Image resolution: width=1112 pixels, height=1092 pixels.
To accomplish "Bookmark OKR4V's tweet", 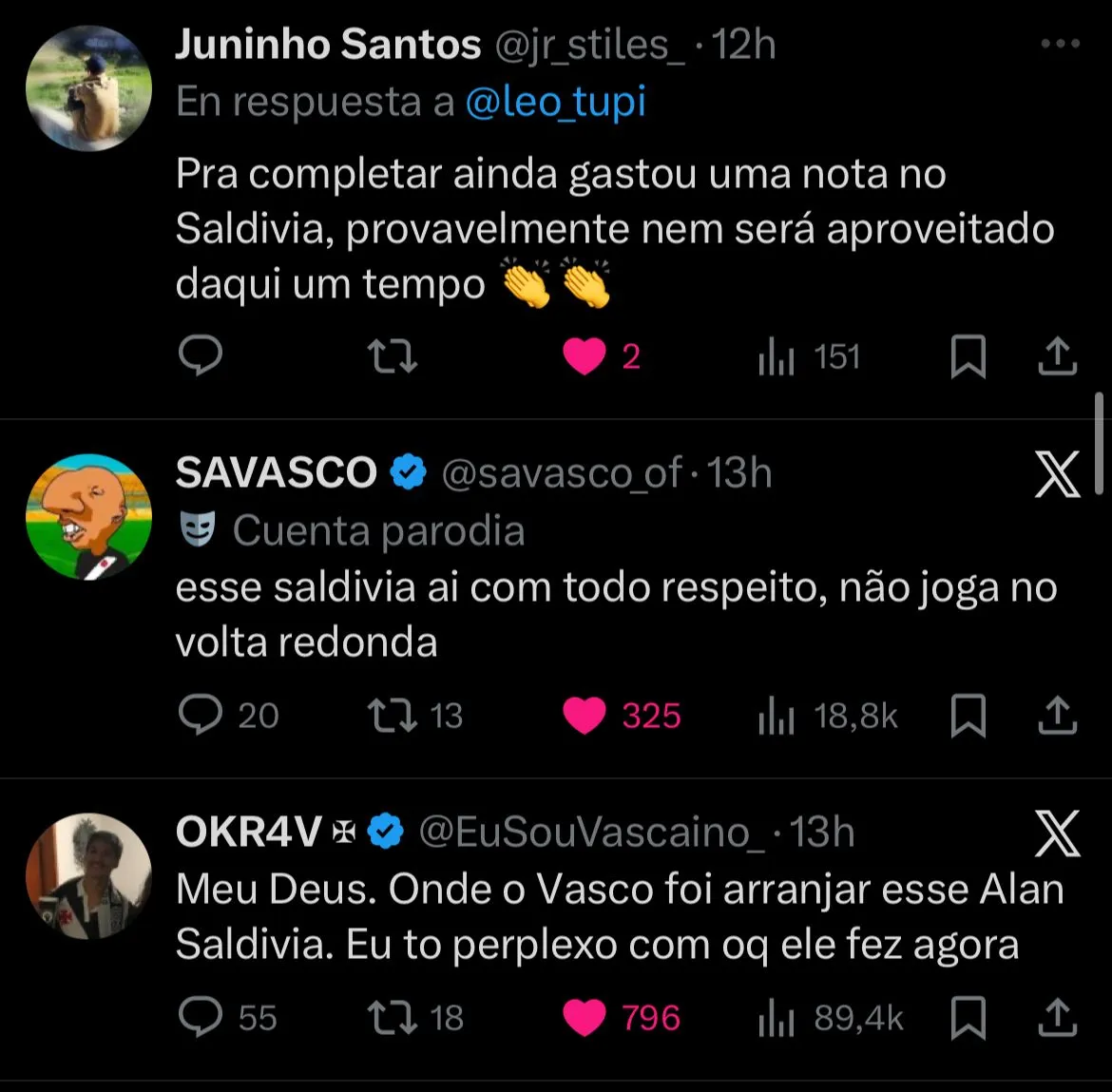I will click(968, 1018).
